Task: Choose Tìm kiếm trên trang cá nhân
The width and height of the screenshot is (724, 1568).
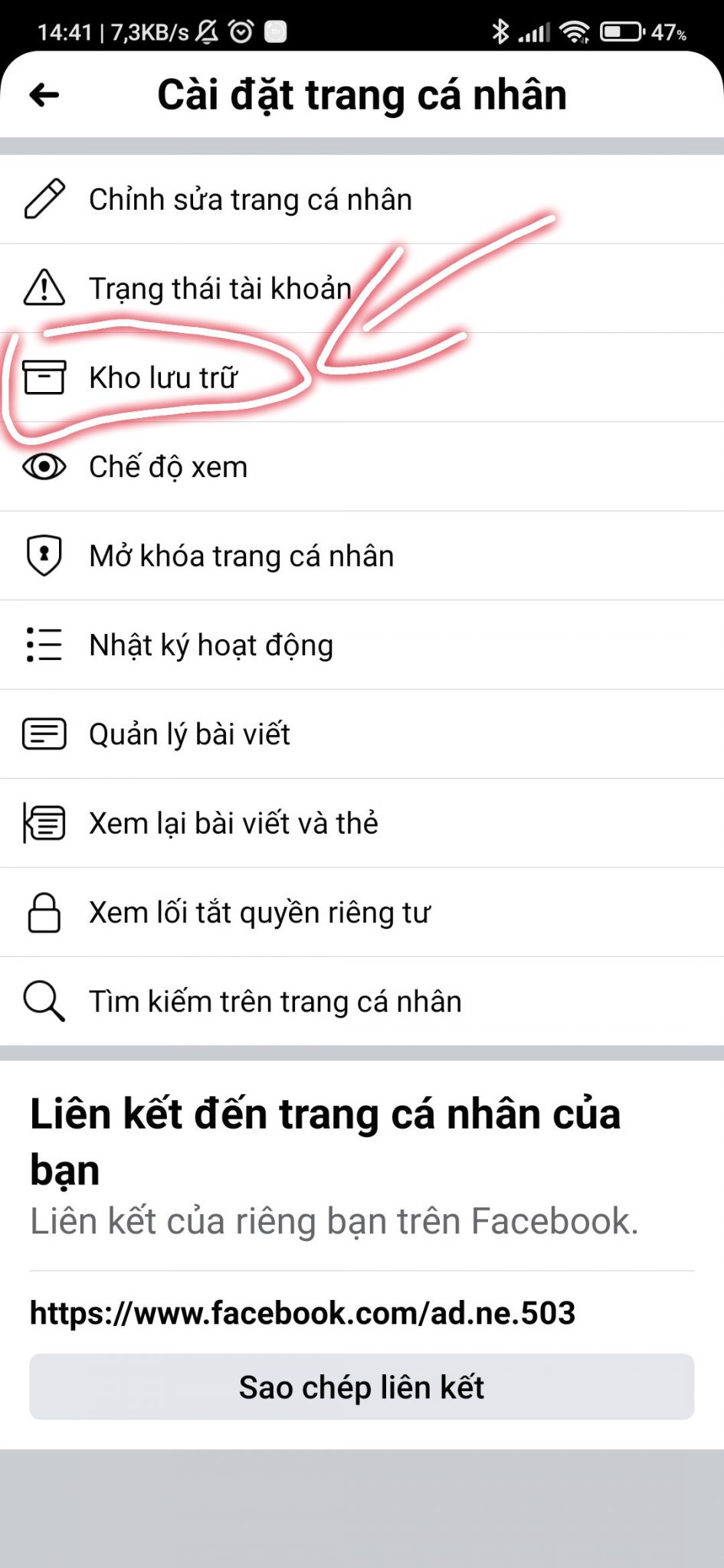Action: 275,1001
